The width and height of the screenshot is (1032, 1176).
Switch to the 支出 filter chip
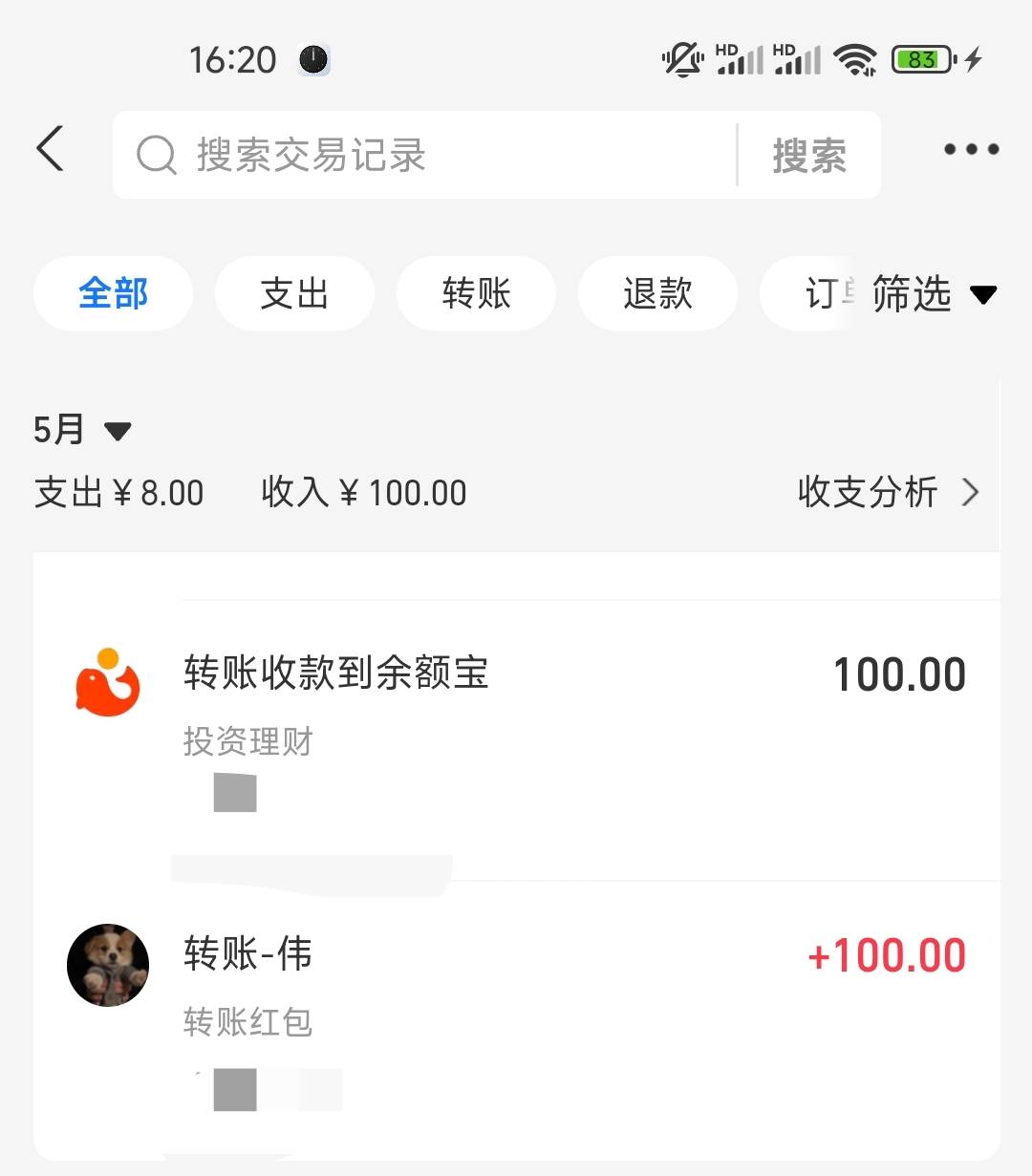click(x=294, y=293)
